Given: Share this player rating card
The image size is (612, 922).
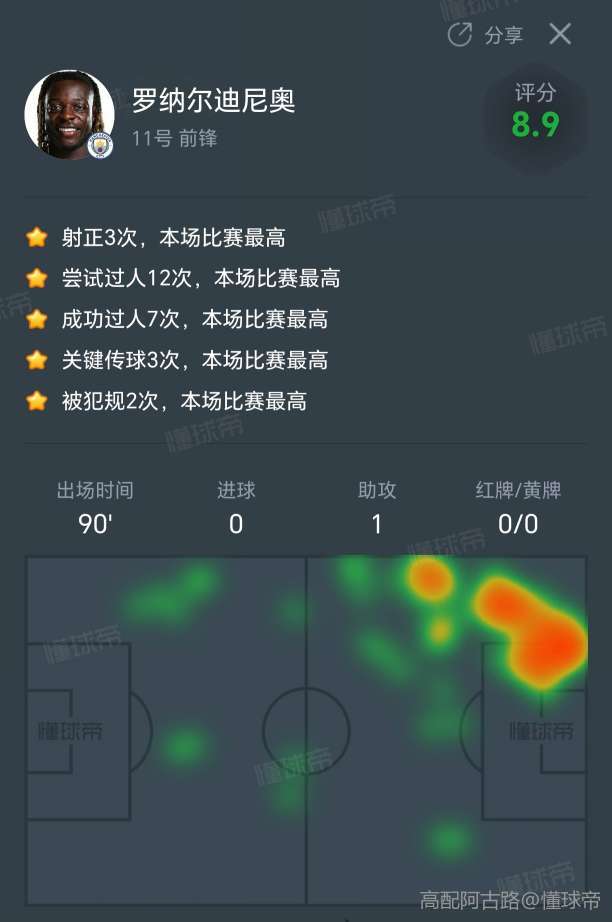Looking at the screenshot, I should click(x=485, y=35).
